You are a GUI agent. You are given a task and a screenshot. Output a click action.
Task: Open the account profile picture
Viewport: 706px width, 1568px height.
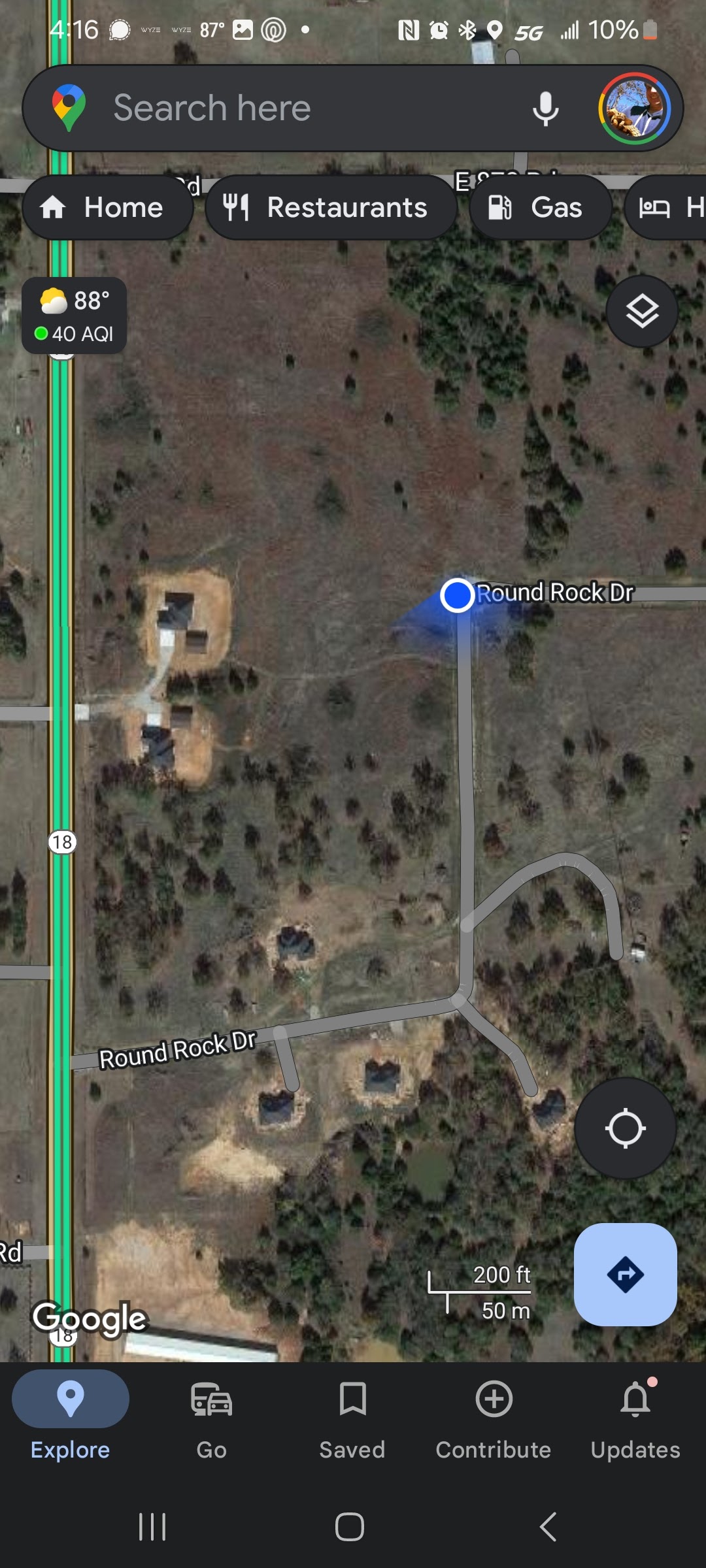point(634,108)
